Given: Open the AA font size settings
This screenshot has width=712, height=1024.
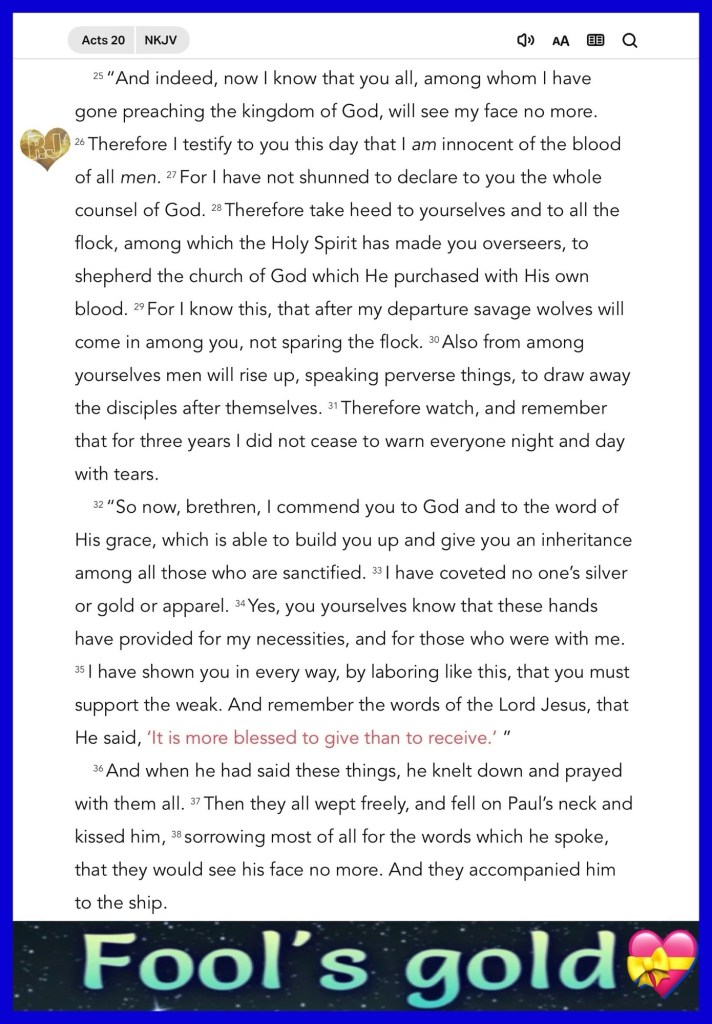Looking at the screenshot, I should point(560,41).
